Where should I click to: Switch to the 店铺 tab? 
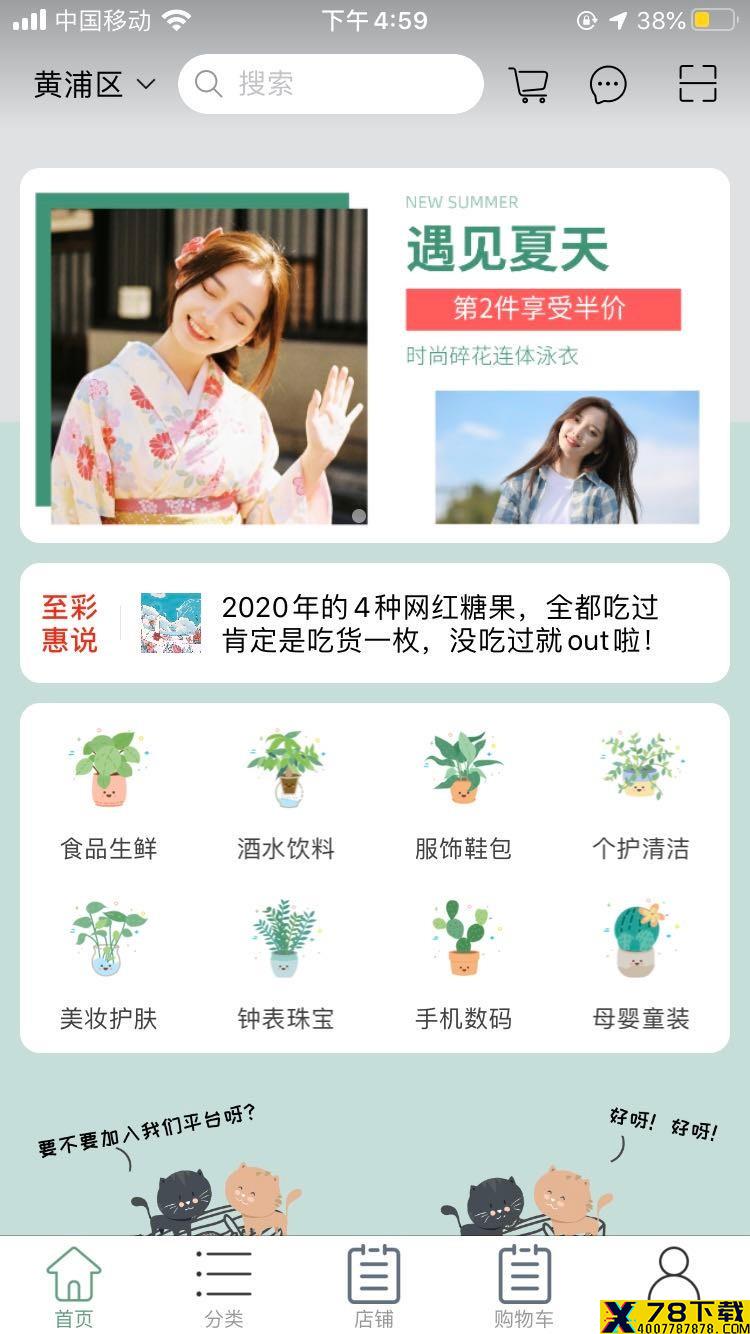point(374,1287)
